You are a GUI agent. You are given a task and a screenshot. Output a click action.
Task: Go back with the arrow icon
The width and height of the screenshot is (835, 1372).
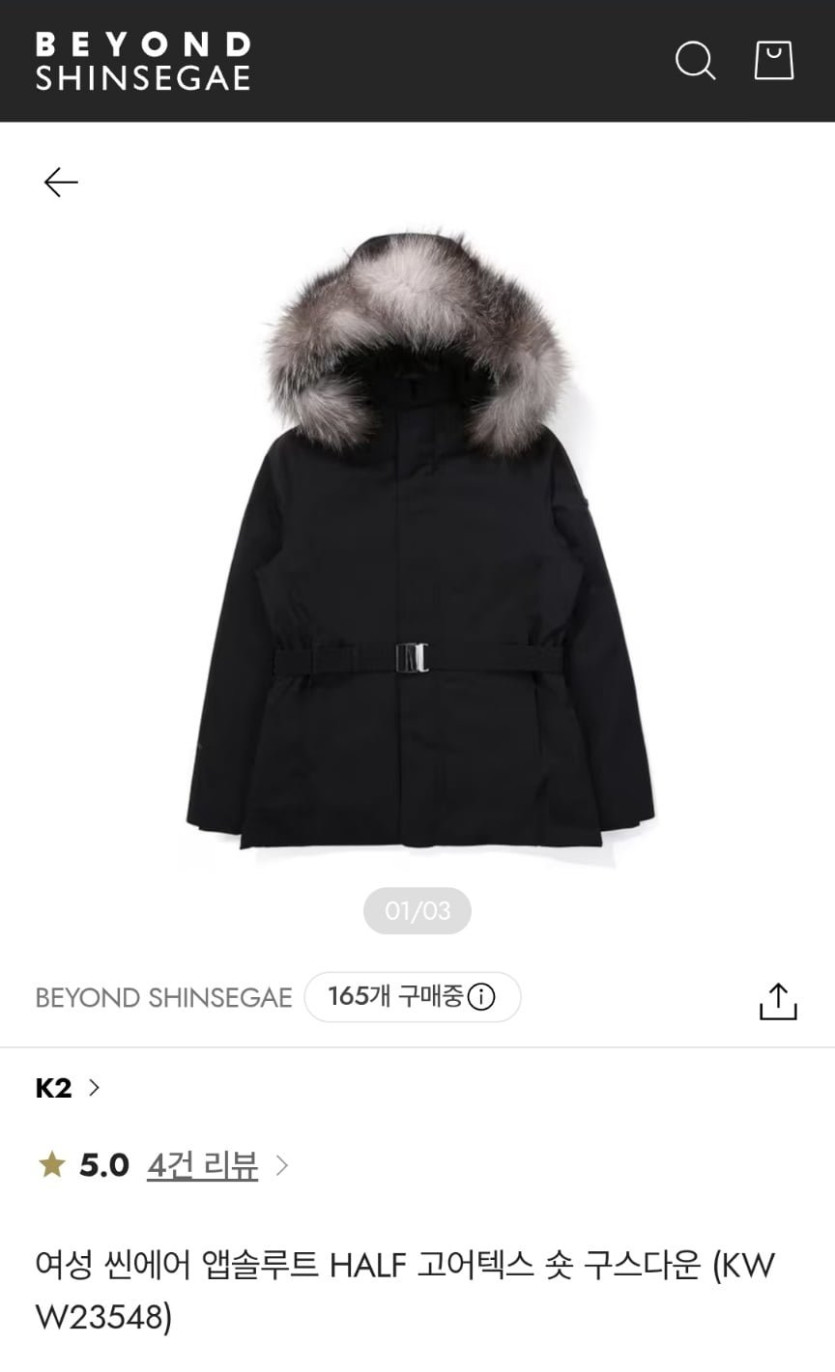61,182
